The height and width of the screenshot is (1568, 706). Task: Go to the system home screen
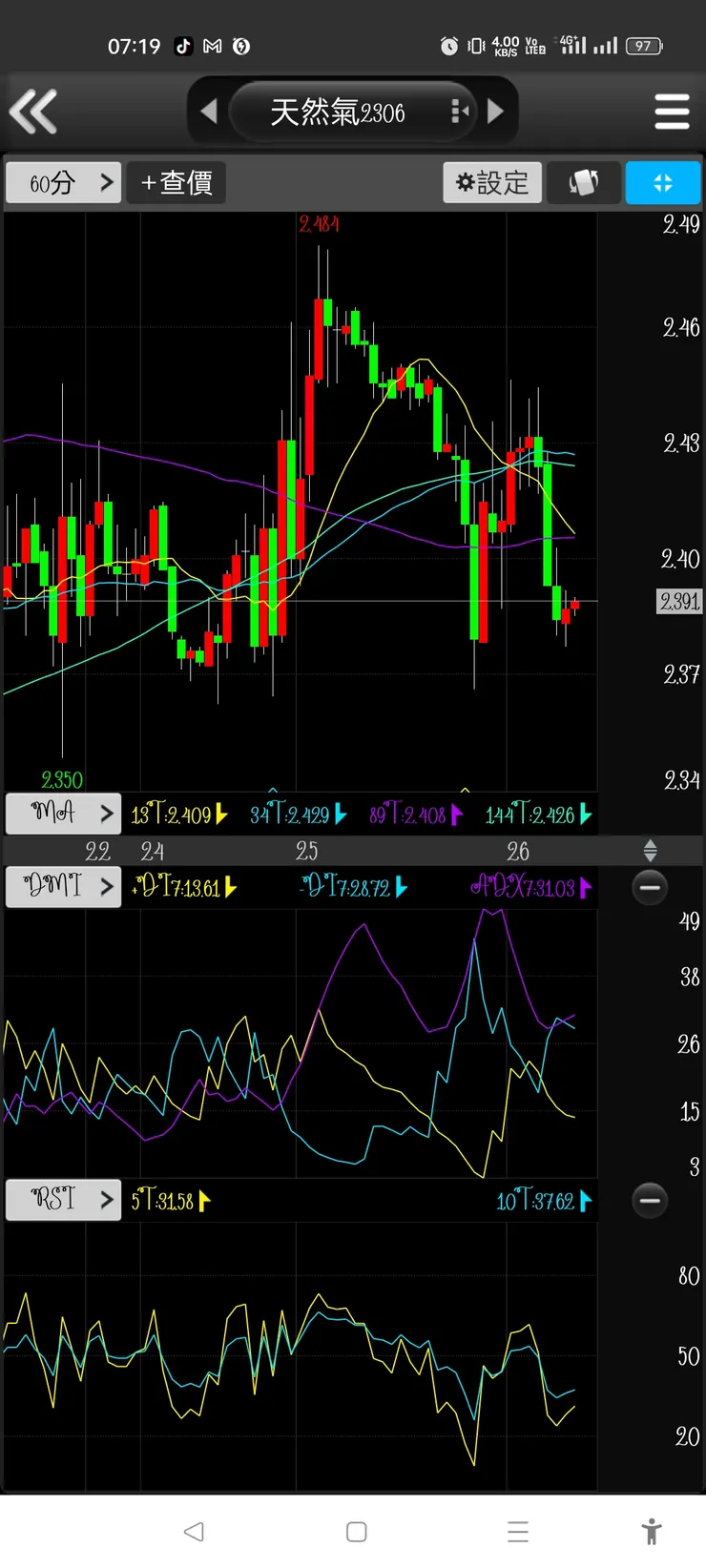coord(357,1532)
